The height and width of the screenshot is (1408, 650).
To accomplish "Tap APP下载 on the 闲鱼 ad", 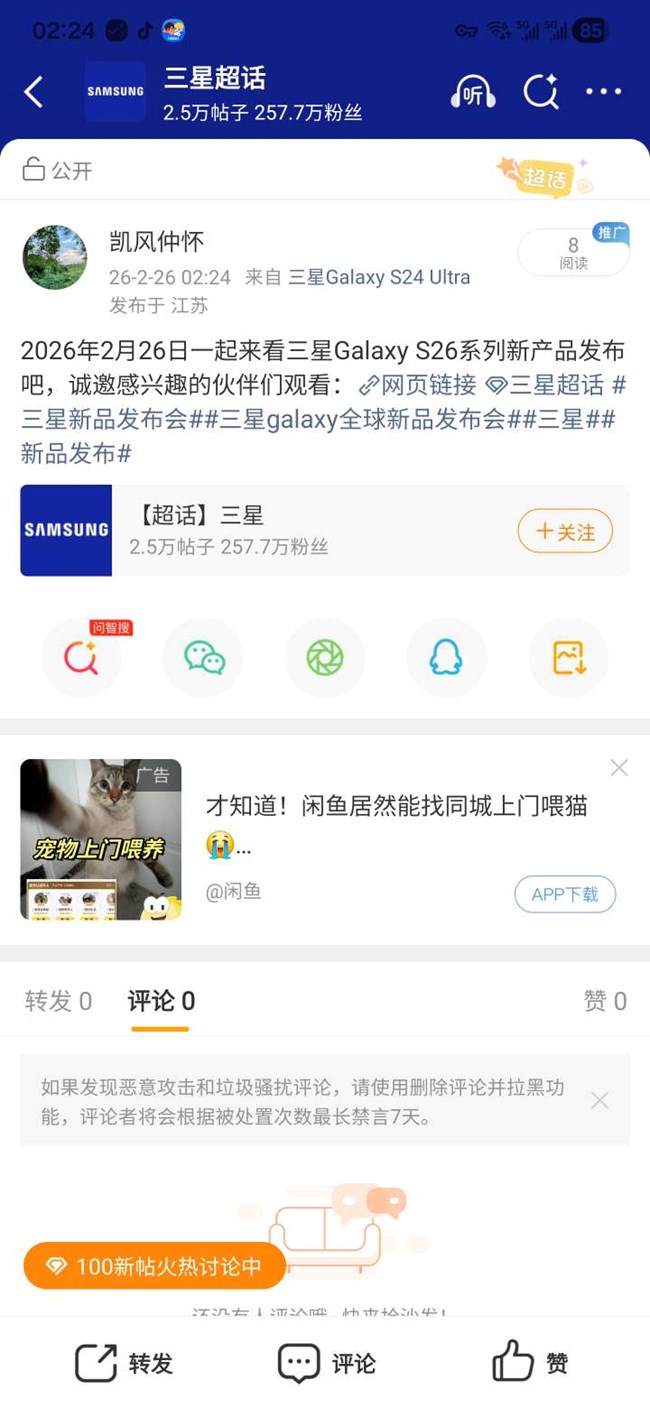I will click(x=565, y=894).
